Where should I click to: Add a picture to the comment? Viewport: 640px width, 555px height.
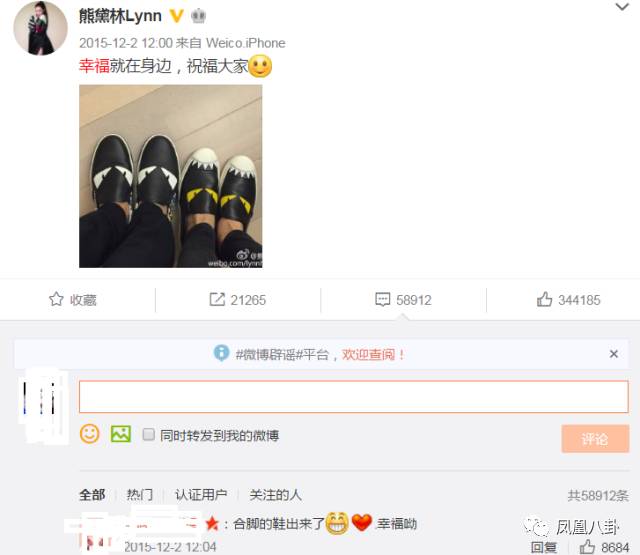coord(121,434)
